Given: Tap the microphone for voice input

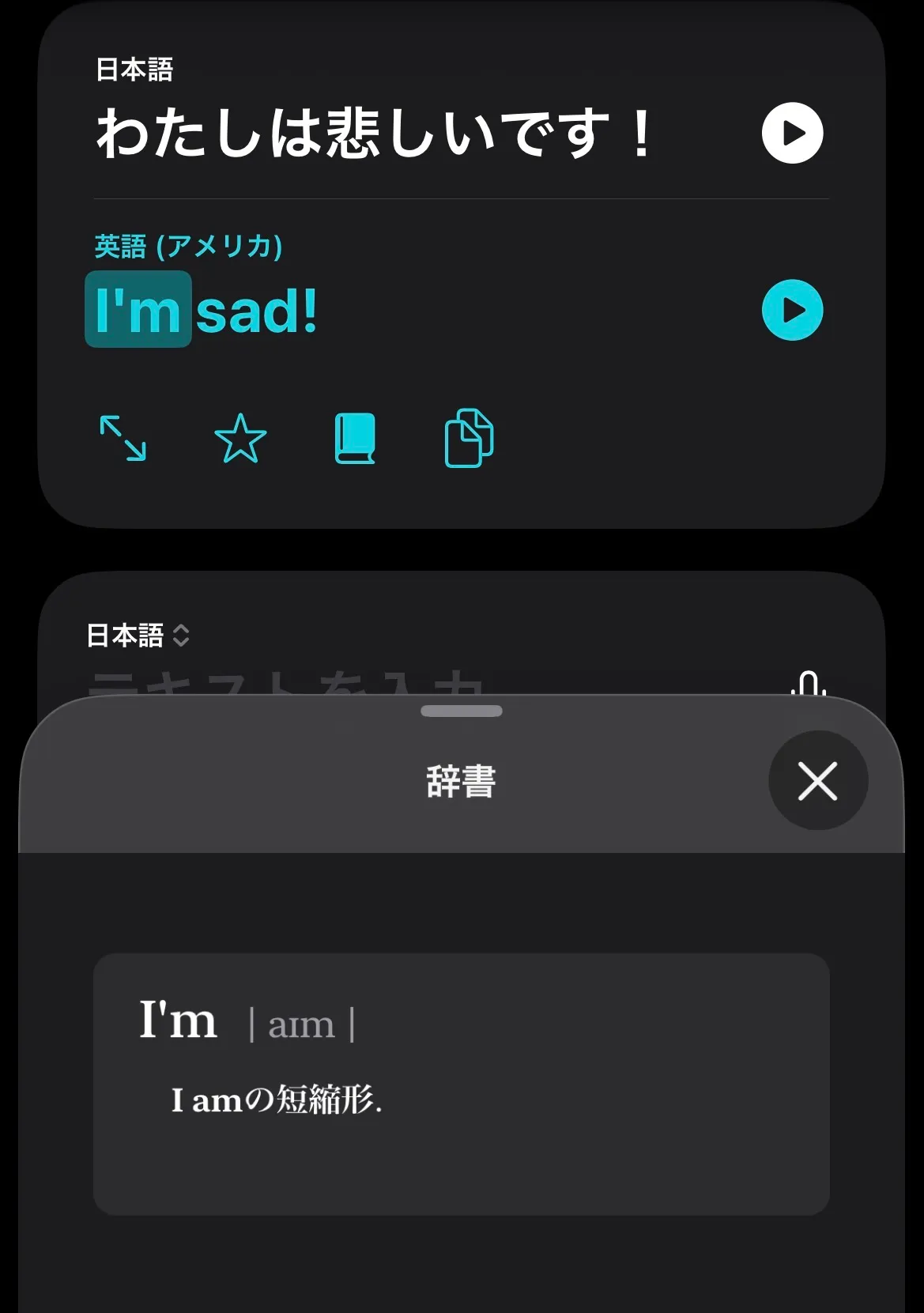Looking at the screenshot, I should (x=809, y=683).
